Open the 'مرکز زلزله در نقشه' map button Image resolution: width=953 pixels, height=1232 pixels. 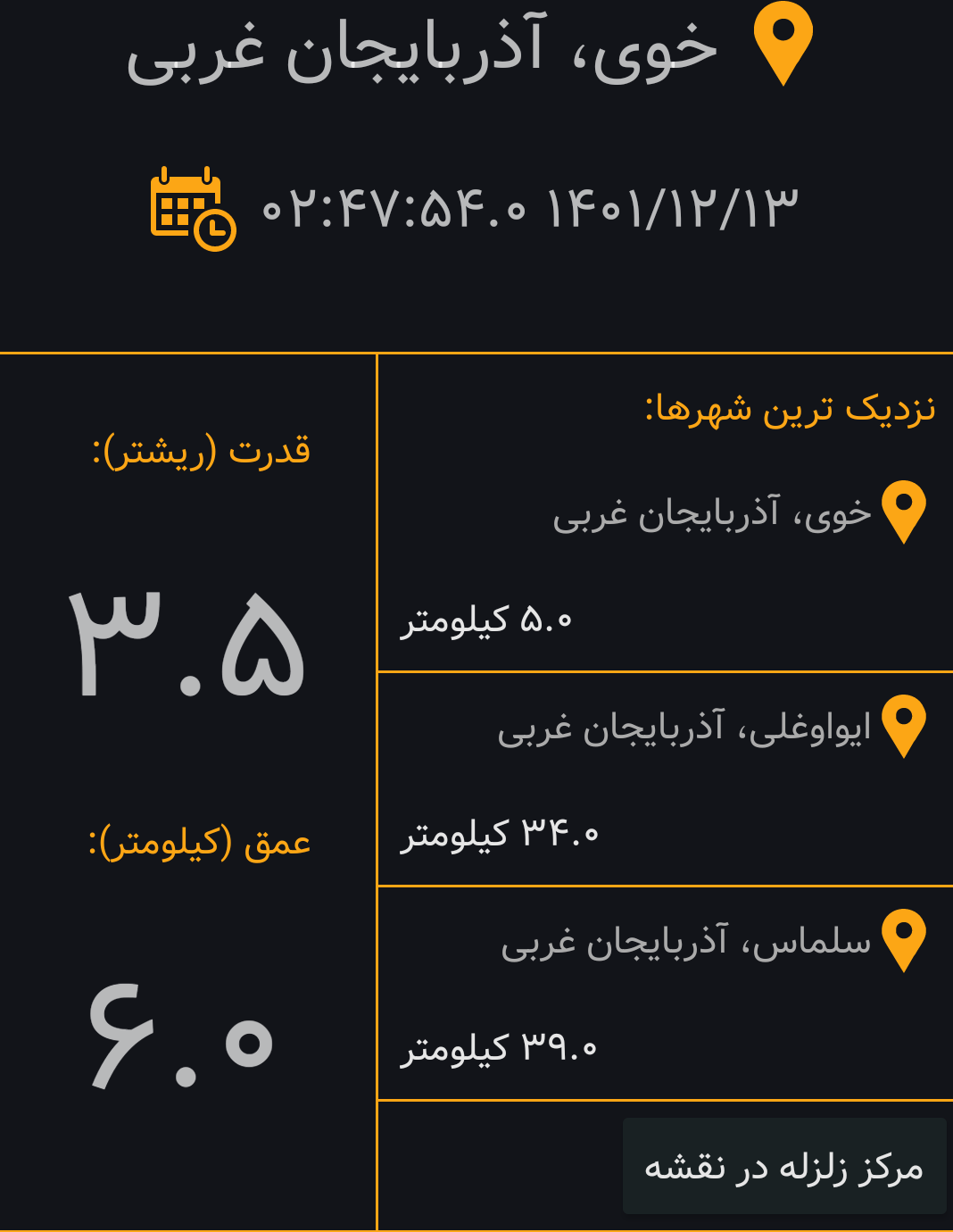click(783, 1166)
